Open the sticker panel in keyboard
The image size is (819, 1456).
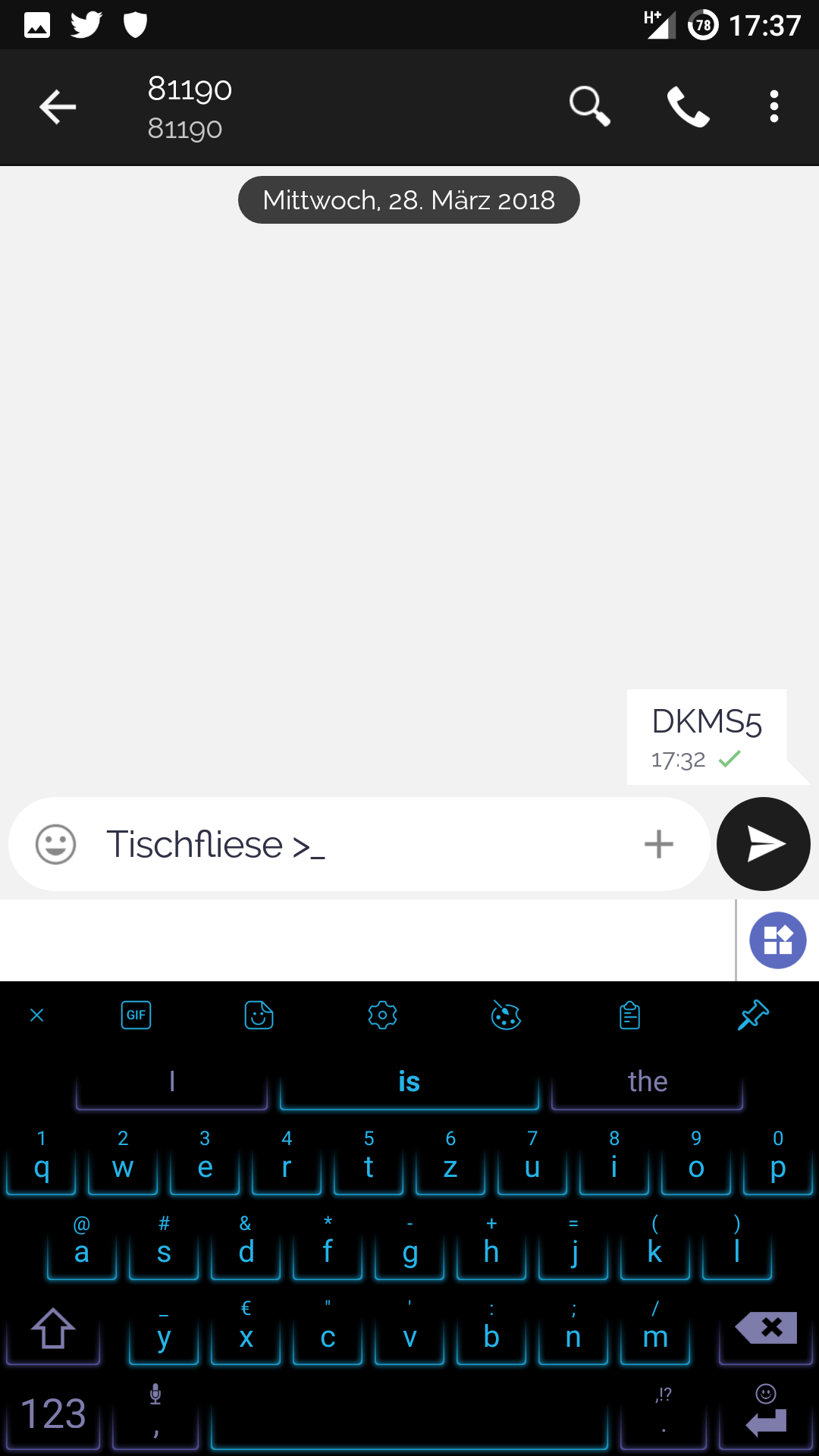tap(259, 1015)
